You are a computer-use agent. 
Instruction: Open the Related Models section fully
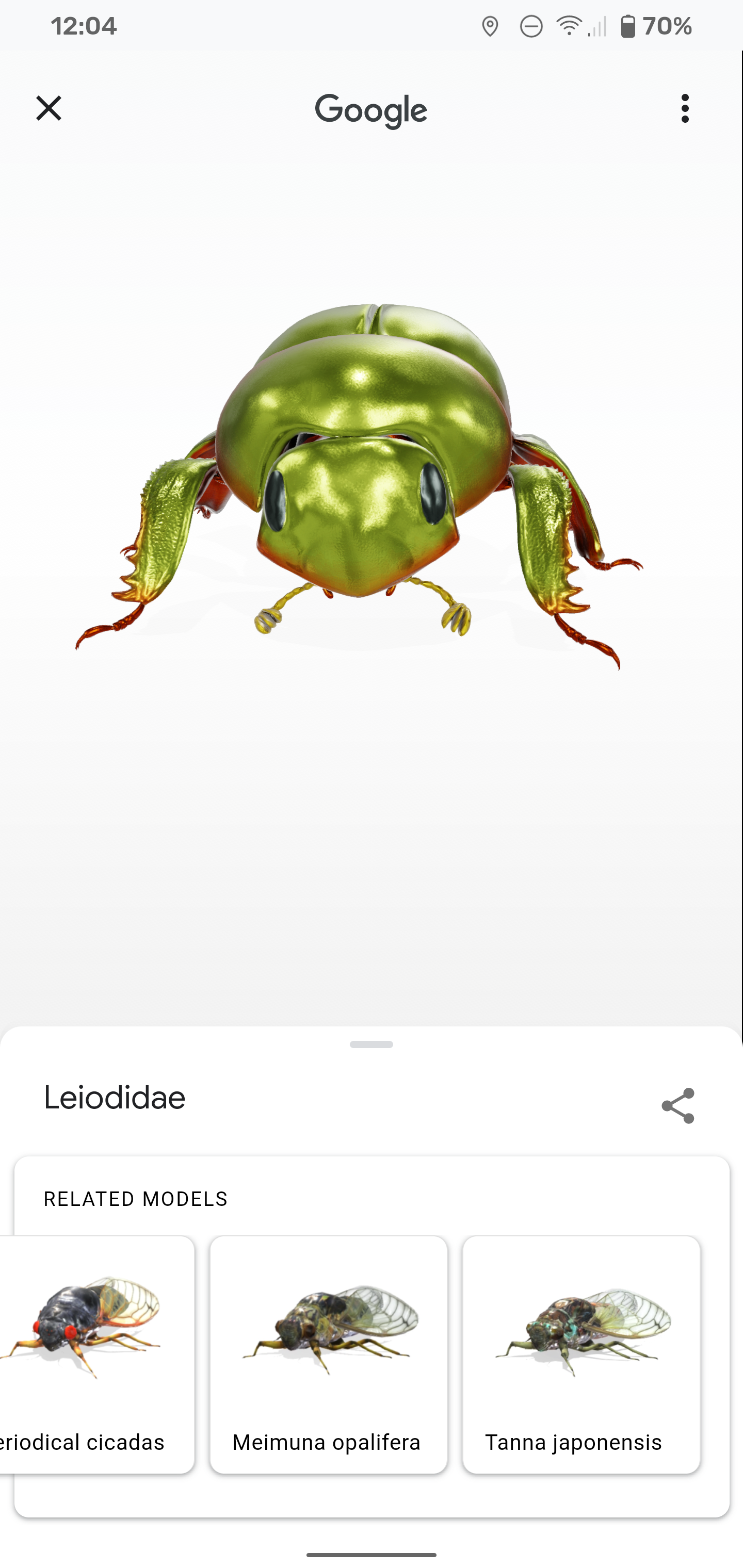point(135,1199)
